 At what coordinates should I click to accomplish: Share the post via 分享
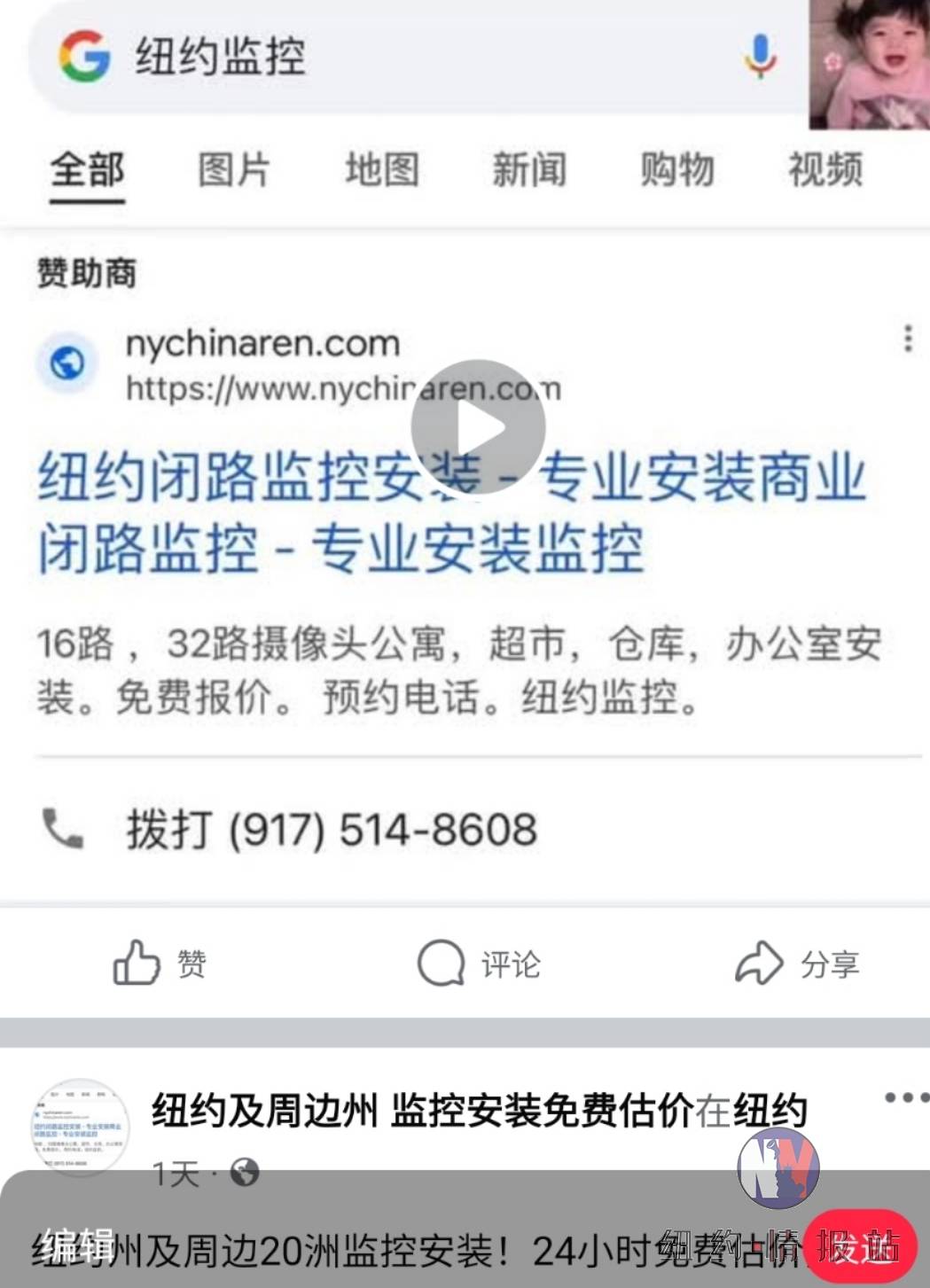click(x=796, y=963)
